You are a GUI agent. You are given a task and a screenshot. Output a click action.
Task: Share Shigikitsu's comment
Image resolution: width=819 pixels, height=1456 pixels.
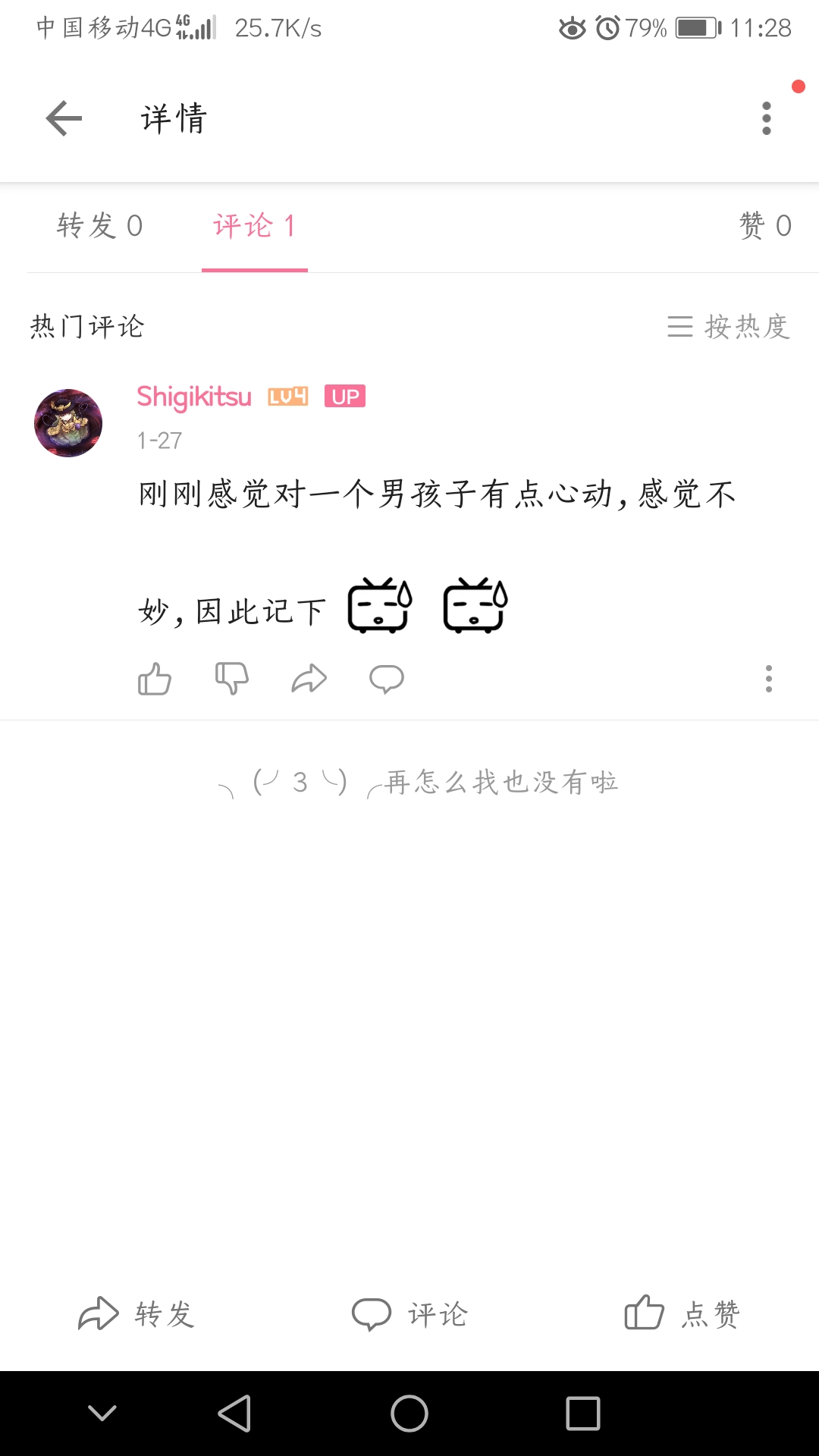(309, 679)
